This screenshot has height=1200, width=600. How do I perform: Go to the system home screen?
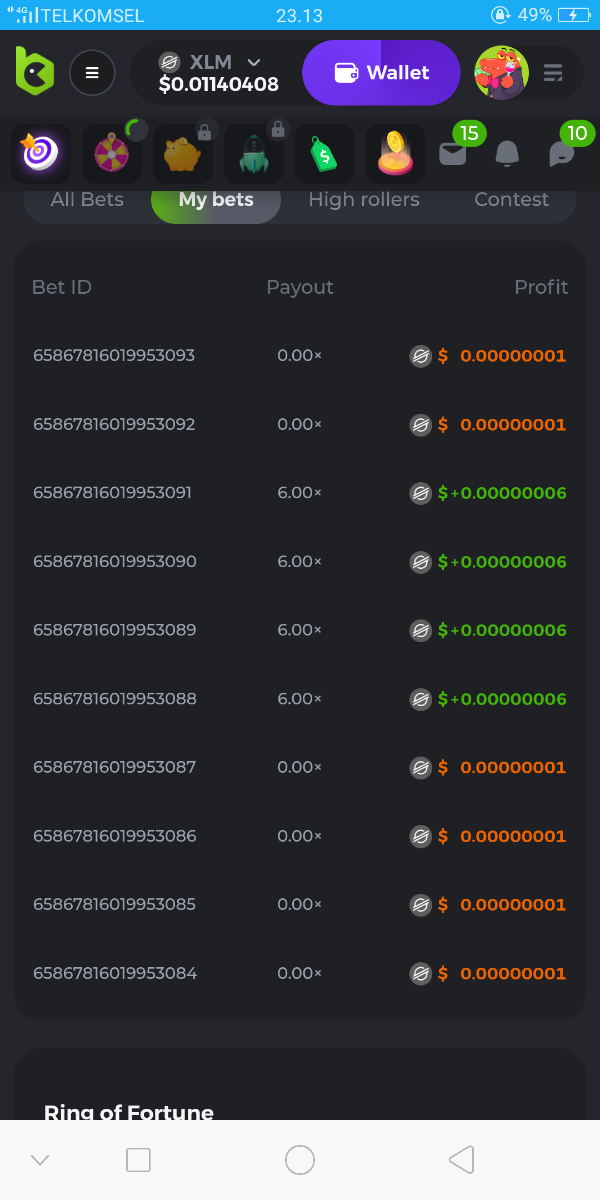click(x=300, y=1160)
